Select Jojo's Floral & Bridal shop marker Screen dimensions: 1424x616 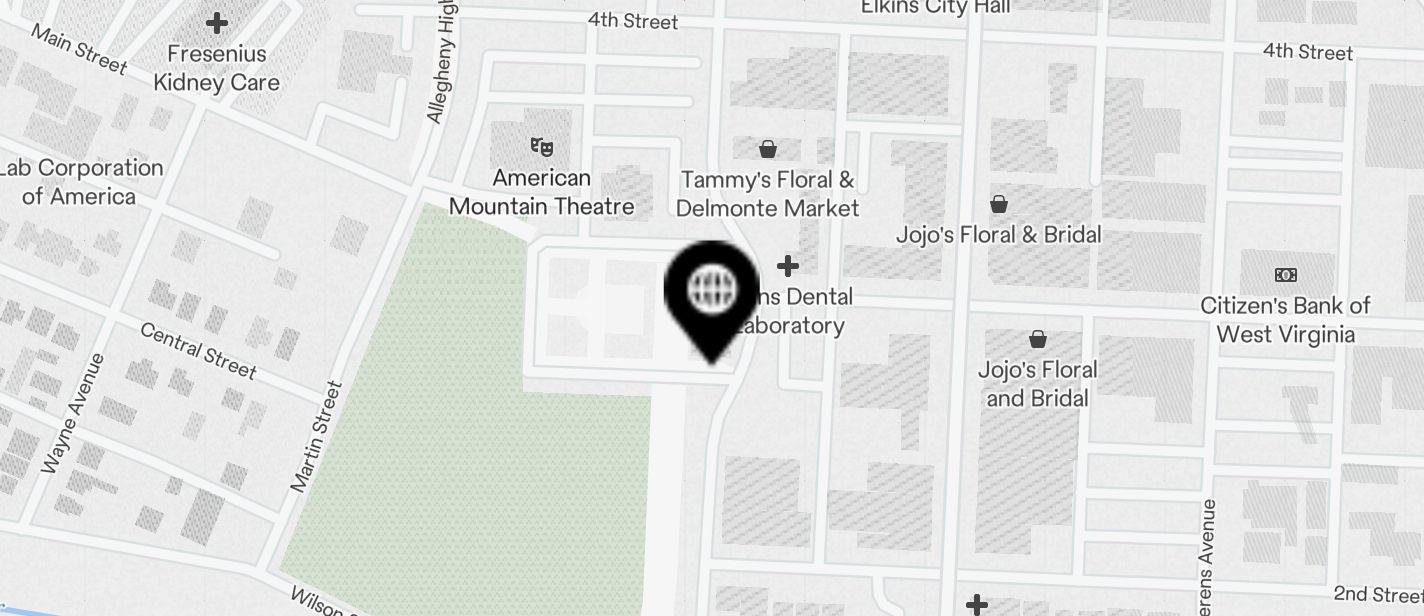click(x=998, y=205)
